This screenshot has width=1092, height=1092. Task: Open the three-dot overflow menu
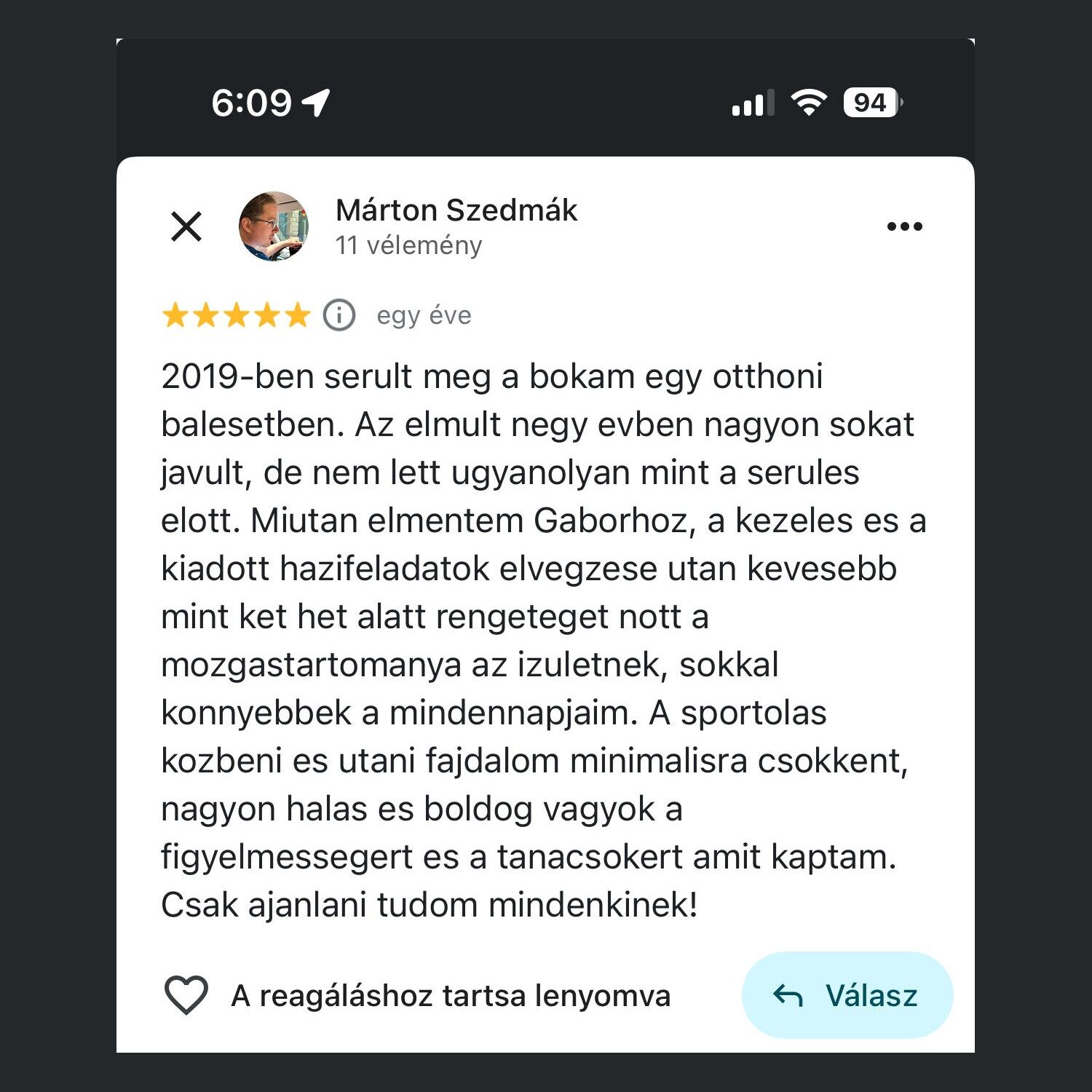point(904,226)
